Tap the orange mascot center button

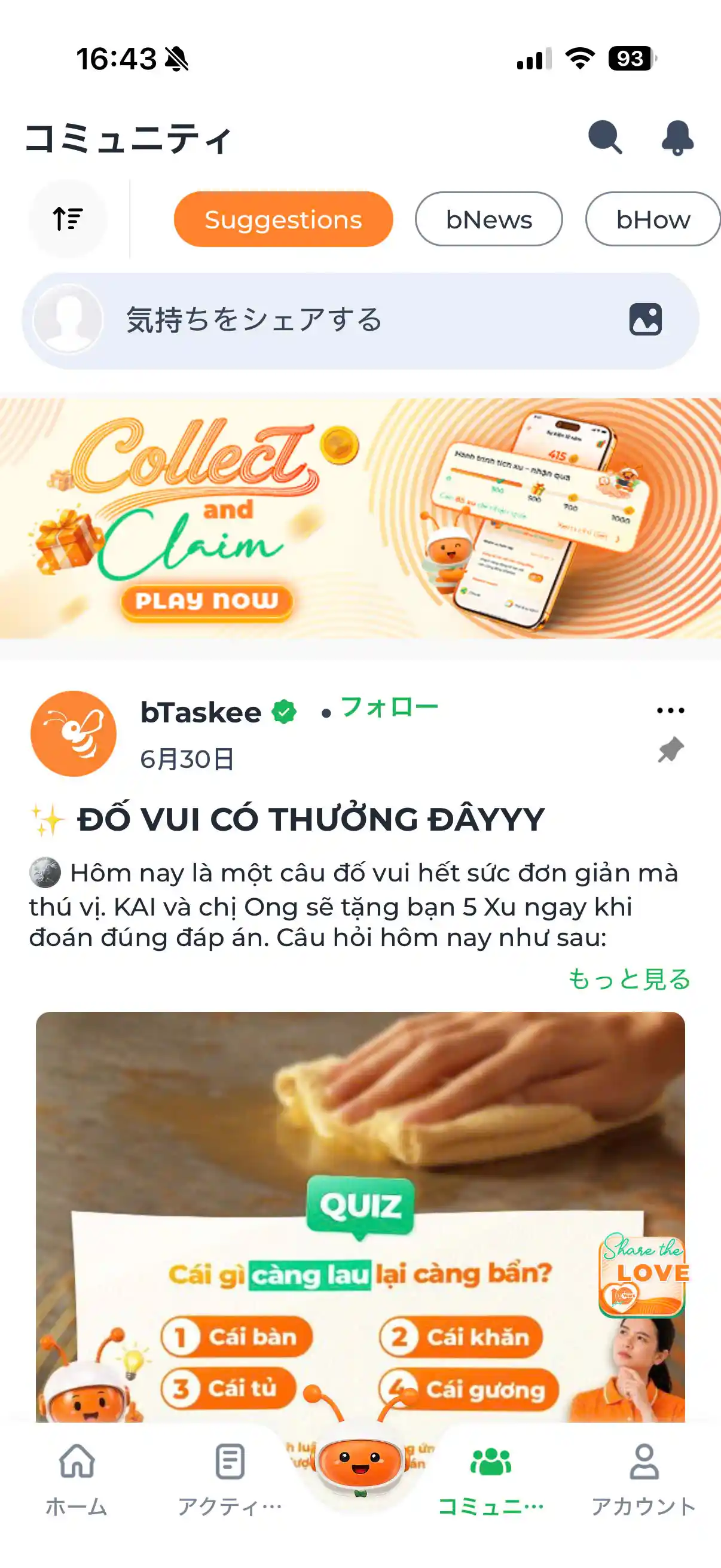(x=360, y=1462)
